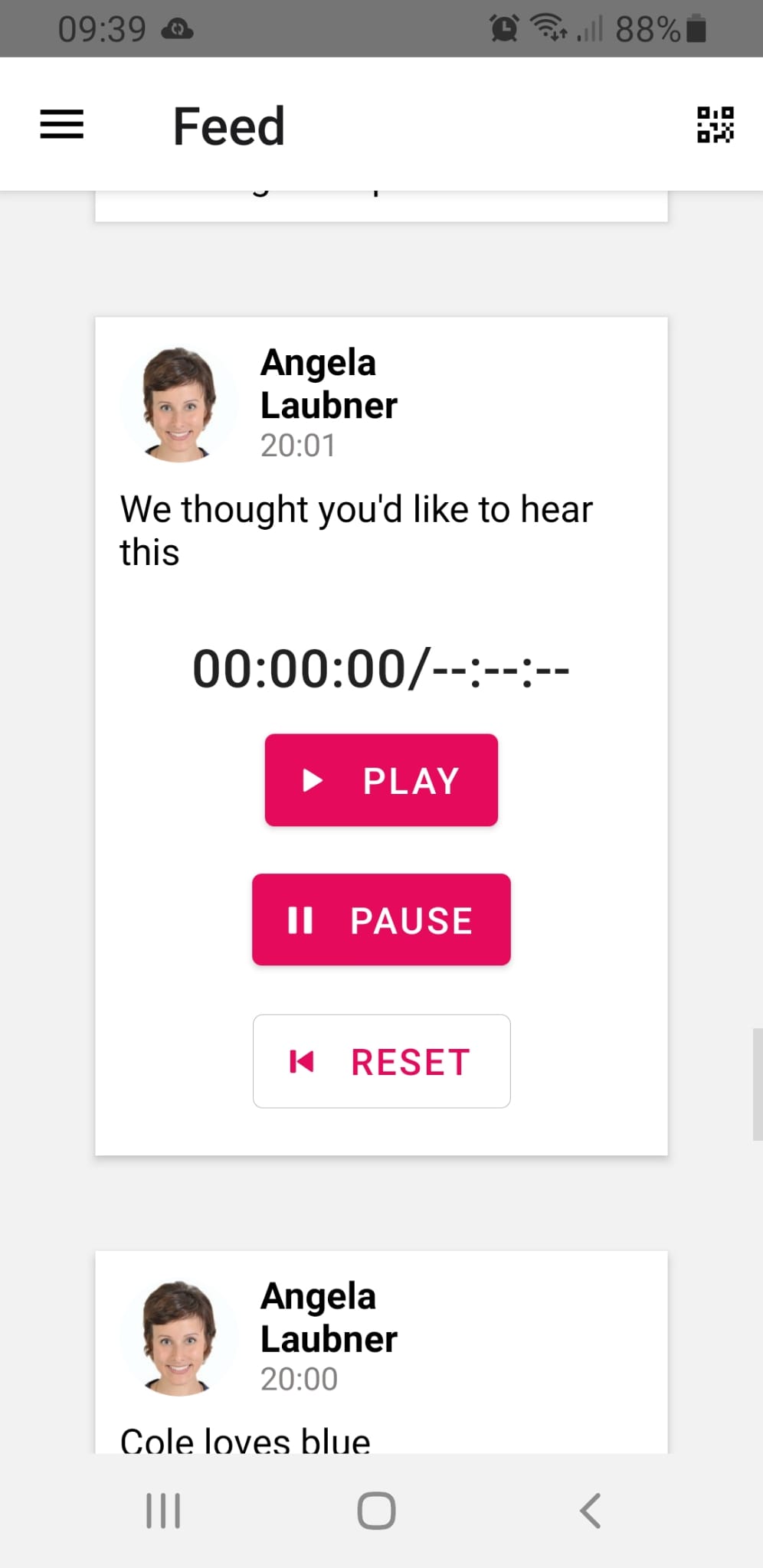Play Angela's audio message
The height and width of the screenshot is (1568, 763).
(381, 780)
